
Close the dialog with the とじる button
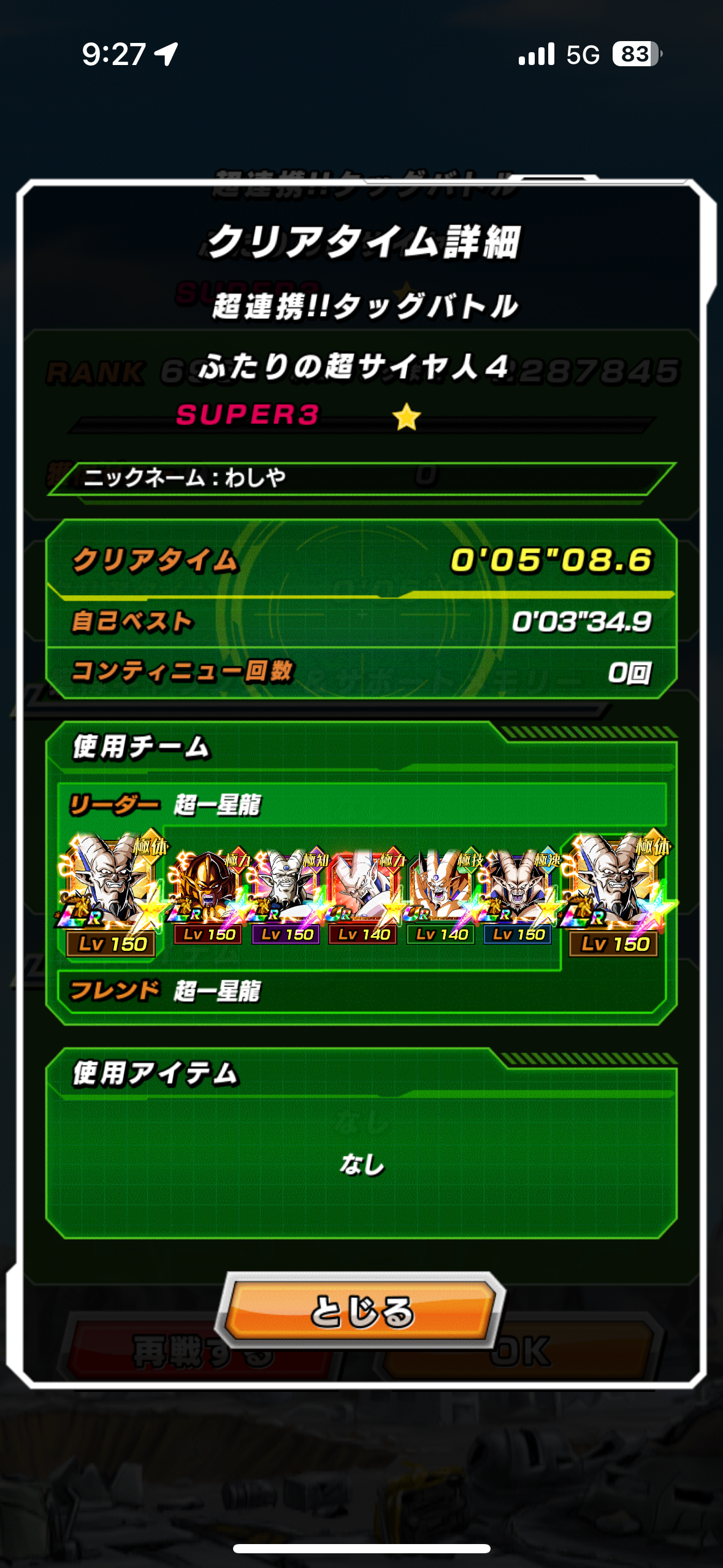coord(361,1312)
